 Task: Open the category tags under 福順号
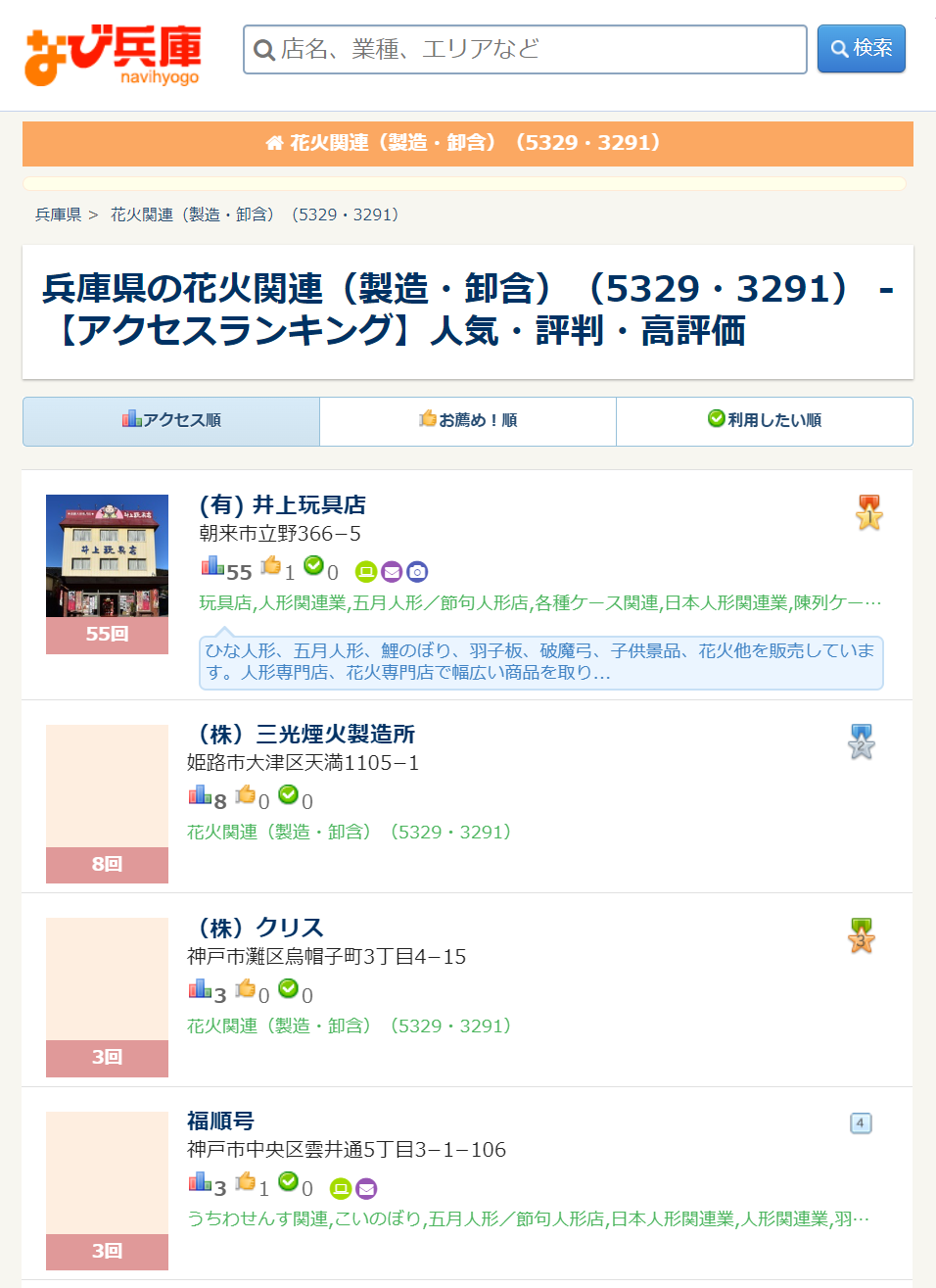click(x=528, y=1218)
